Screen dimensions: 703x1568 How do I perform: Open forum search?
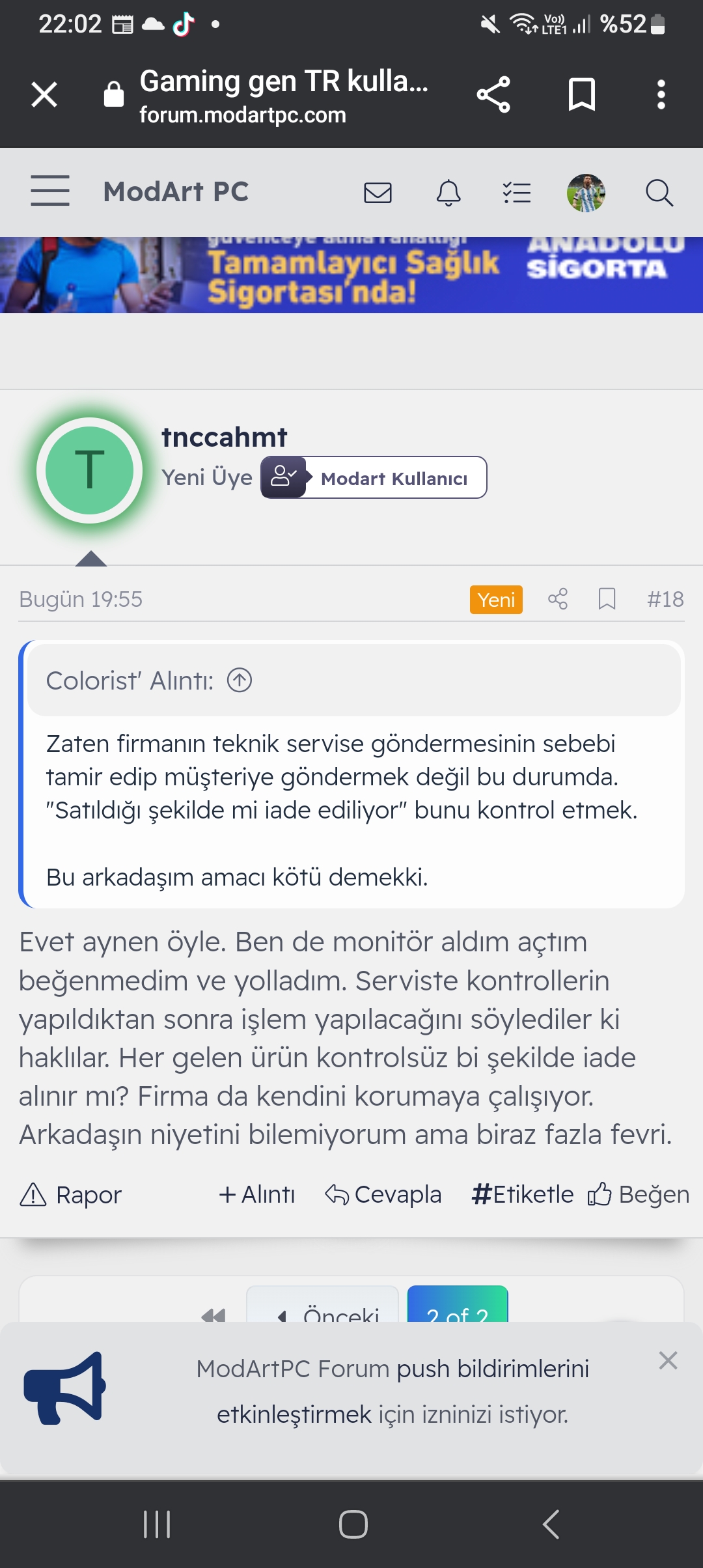tap(659, 193)
